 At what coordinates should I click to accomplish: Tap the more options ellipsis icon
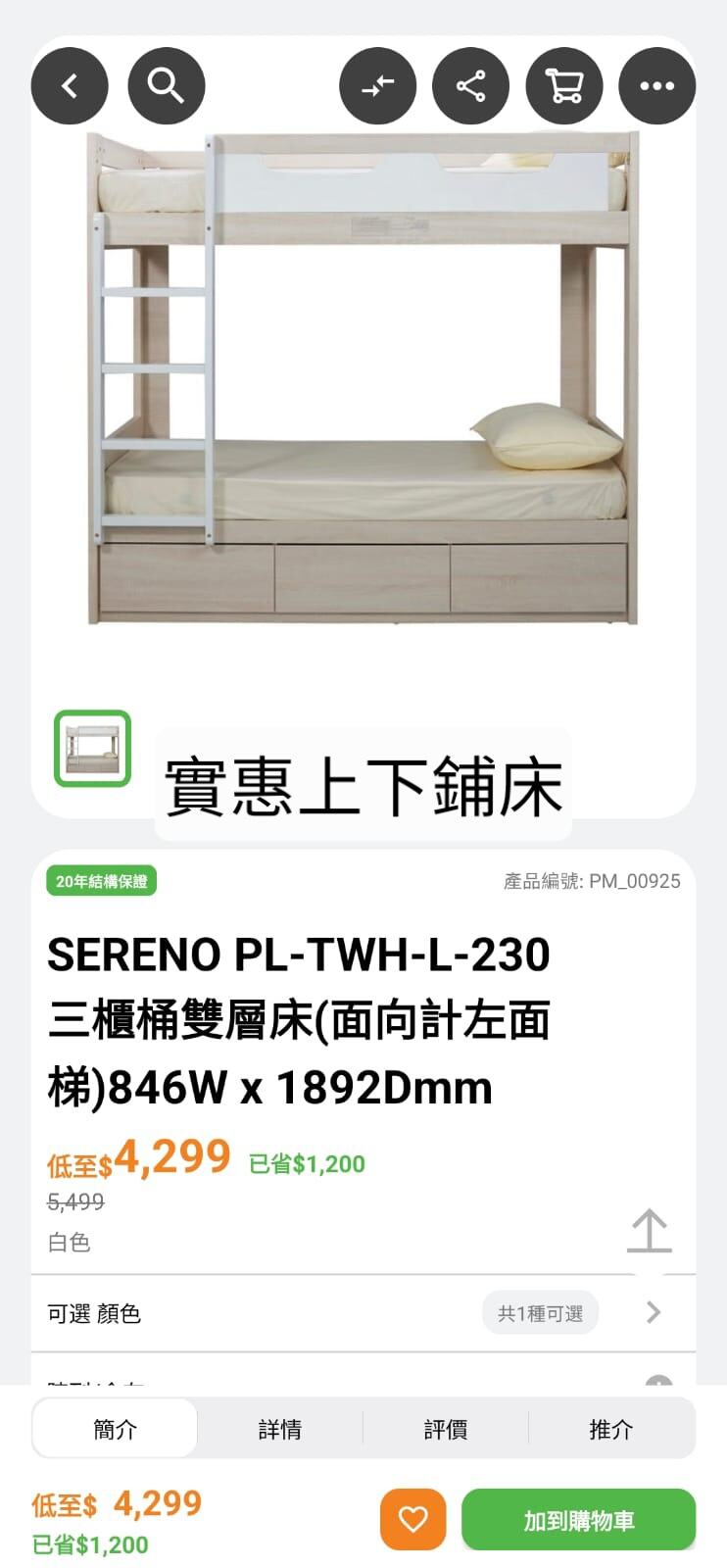pos(657,85)
